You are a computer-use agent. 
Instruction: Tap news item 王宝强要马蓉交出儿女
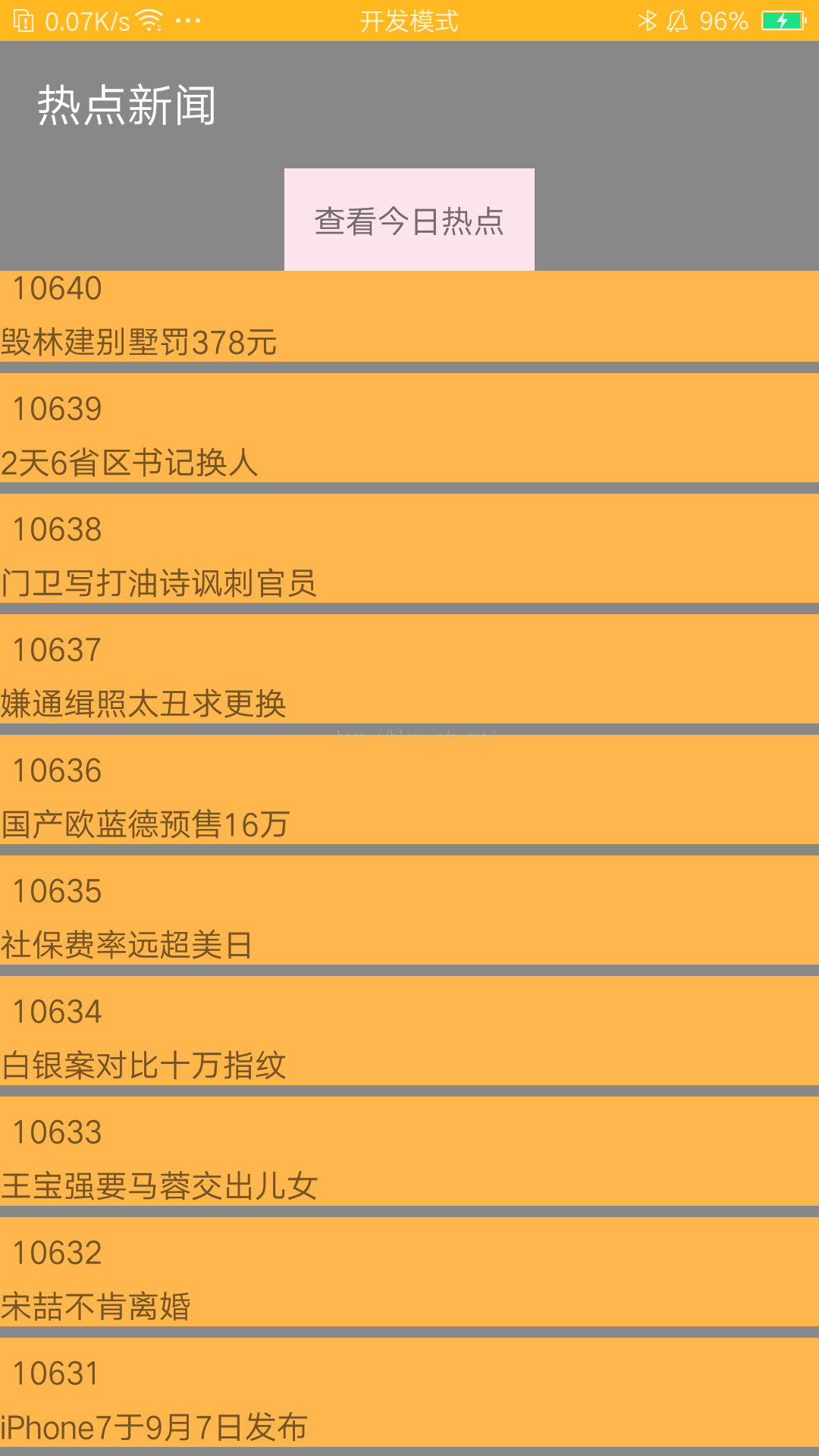(x=409, y=1159)
